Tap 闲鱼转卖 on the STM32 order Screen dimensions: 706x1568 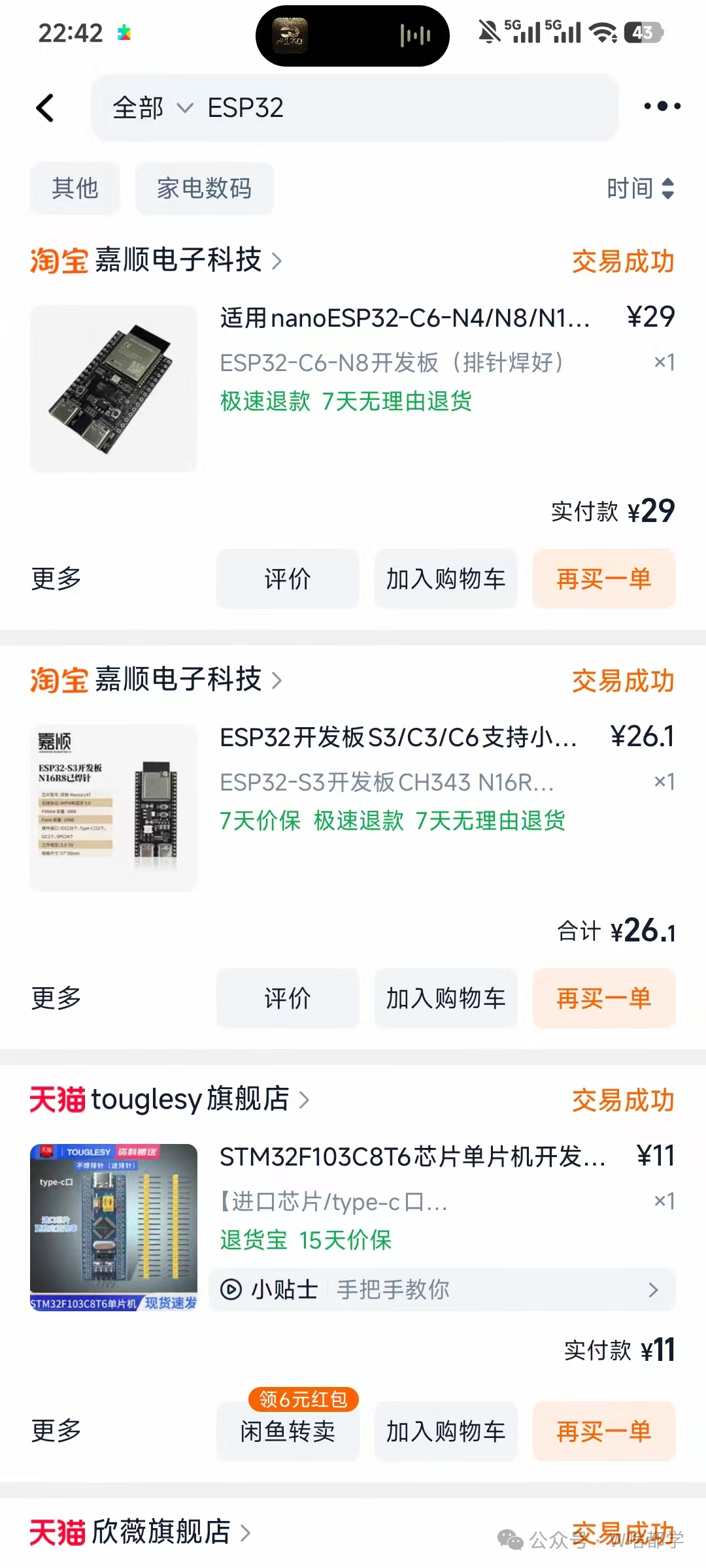287,1431
